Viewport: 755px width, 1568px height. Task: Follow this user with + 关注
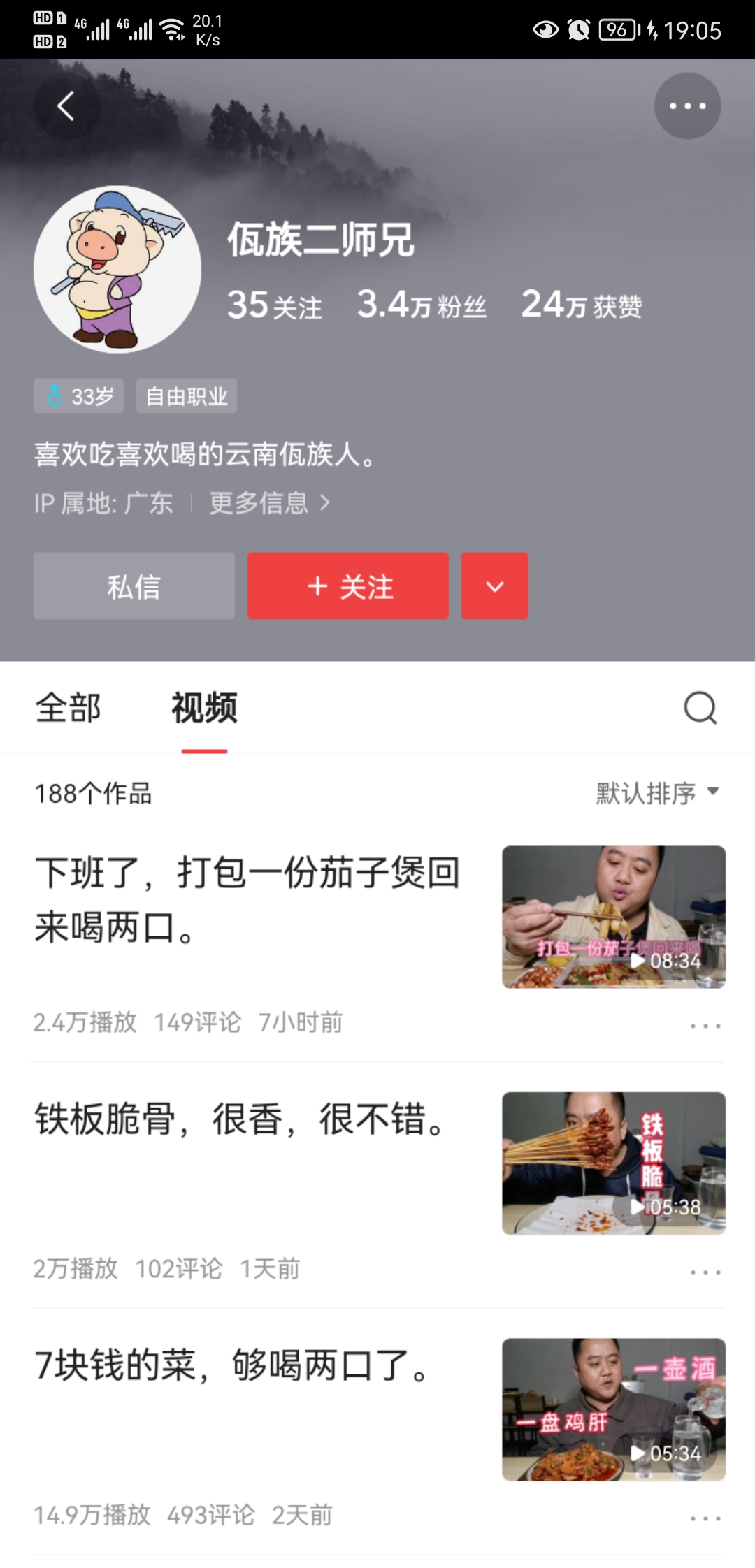click(x=348, y=586)
